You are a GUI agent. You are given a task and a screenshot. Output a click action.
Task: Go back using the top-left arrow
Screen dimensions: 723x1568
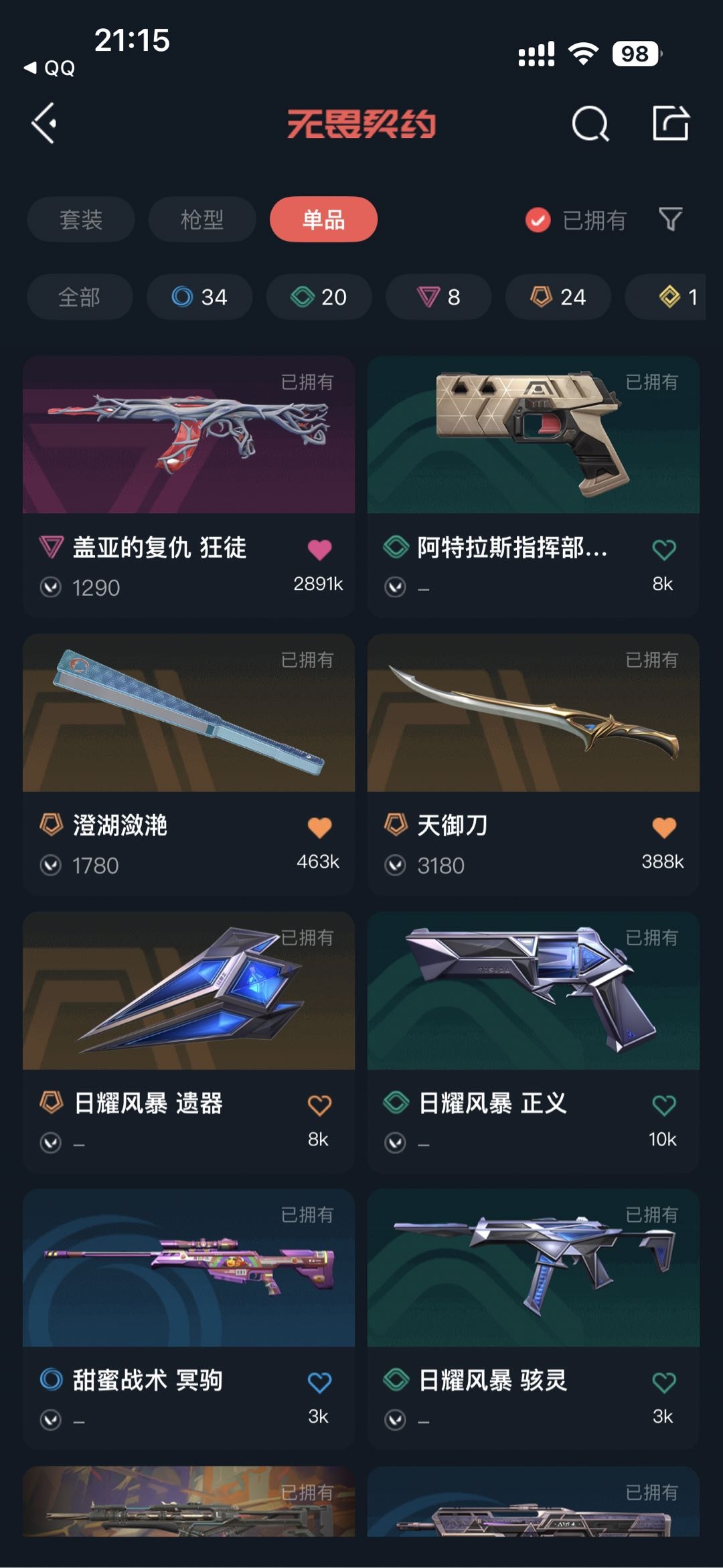point(44,123)
